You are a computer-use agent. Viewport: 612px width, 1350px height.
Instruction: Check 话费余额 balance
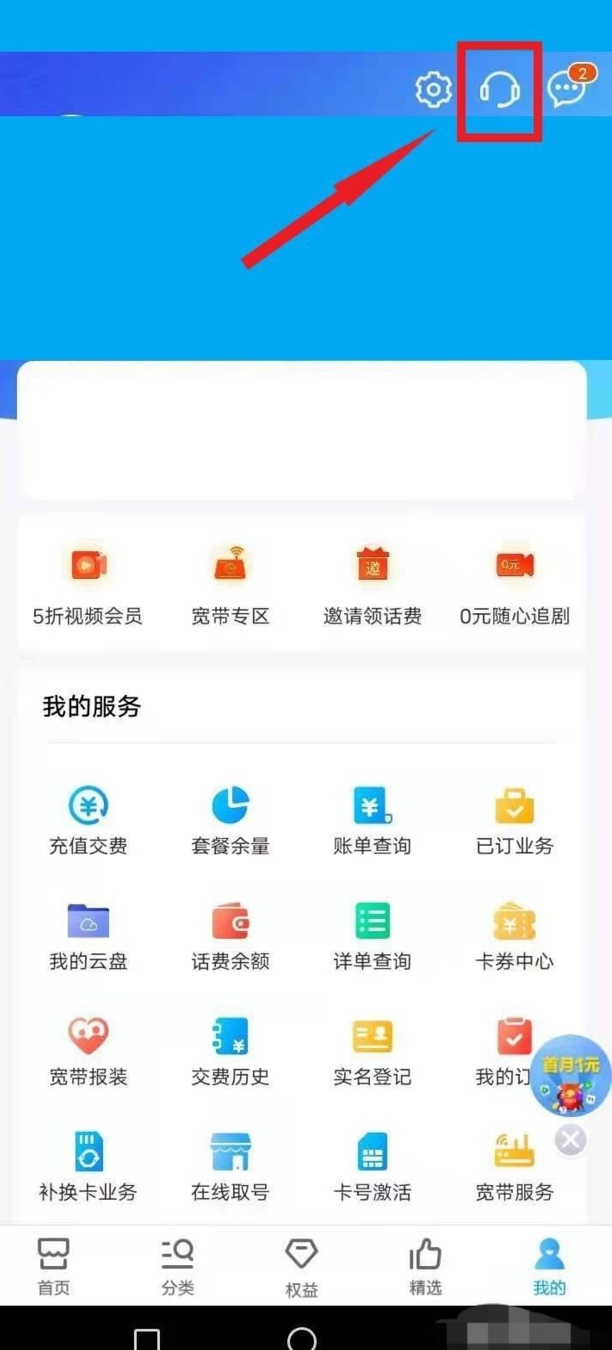pos(230,937)
